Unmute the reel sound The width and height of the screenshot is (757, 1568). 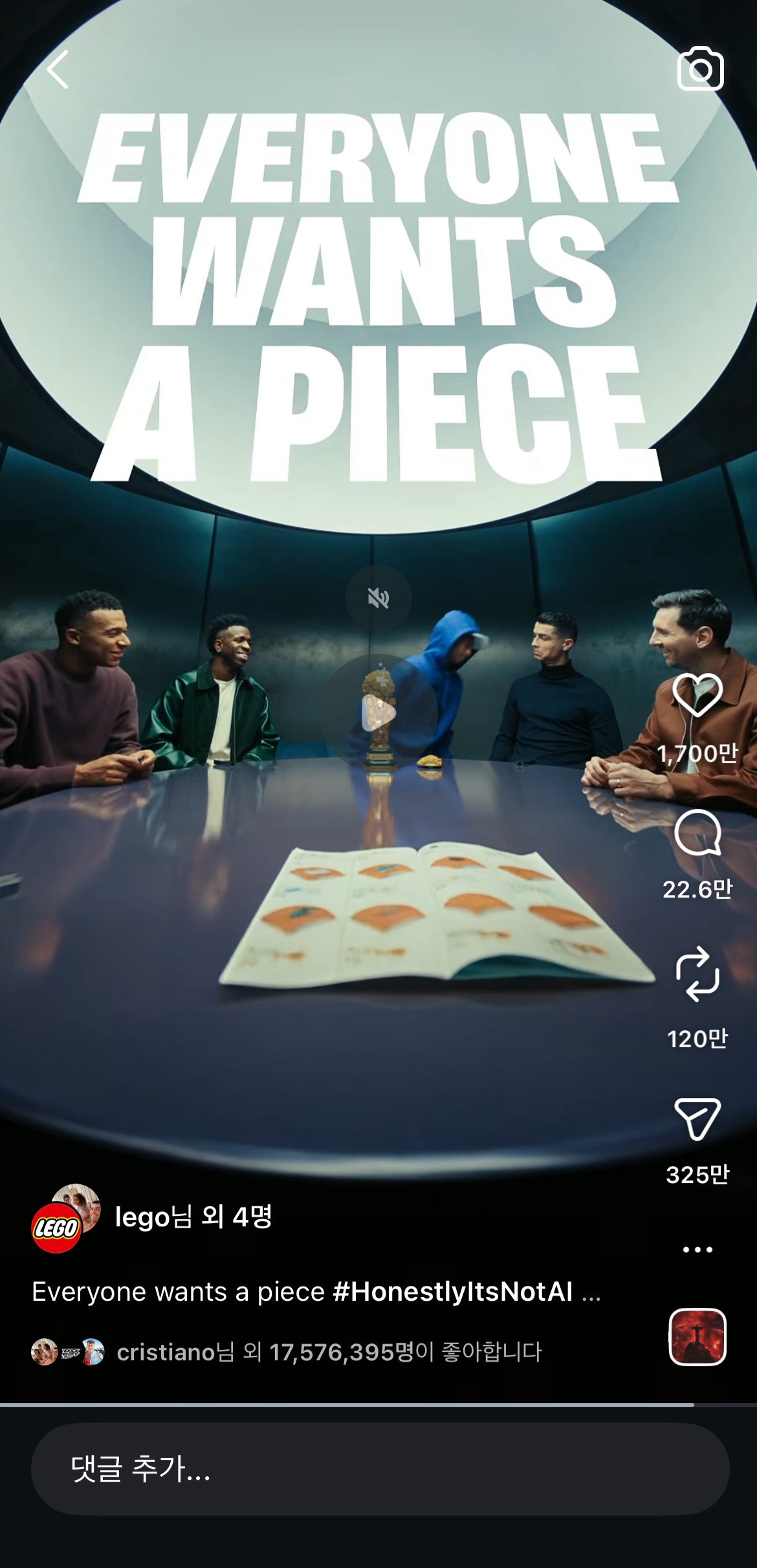pos(378,599)
